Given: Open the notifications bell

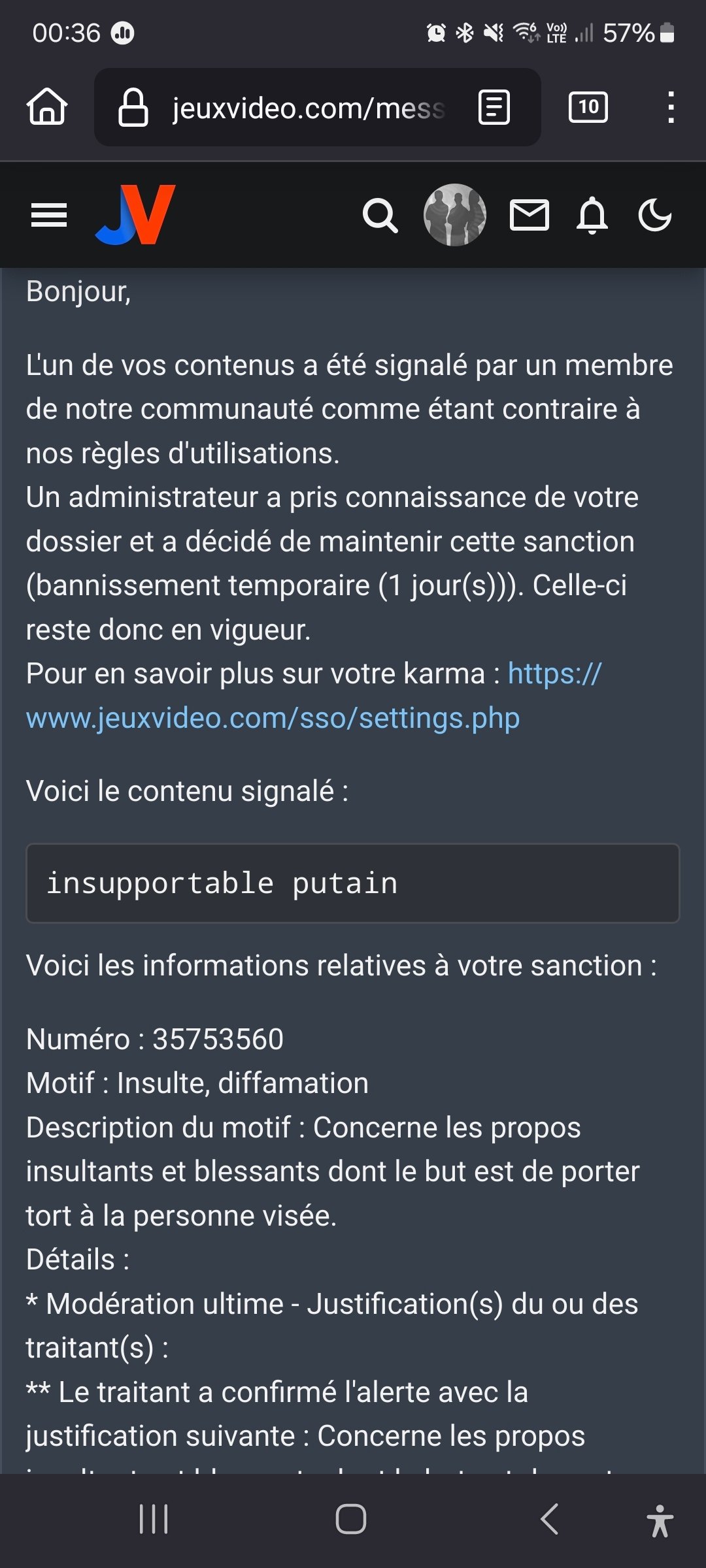Looking at the screenshot, I should pos(592,215).
